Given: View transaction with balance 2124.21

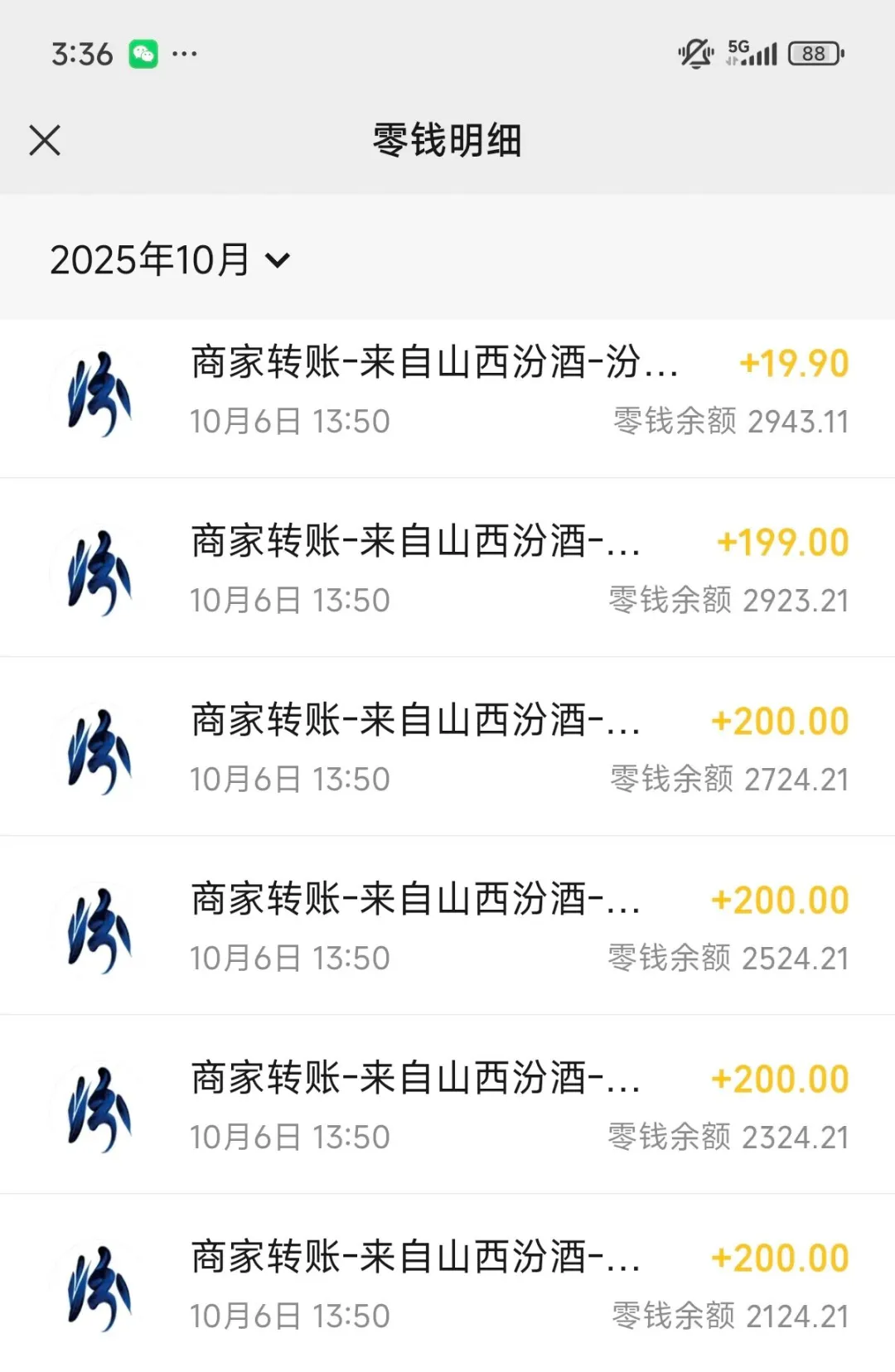Looking at the screenshot, I should (x=447, y=1286).
